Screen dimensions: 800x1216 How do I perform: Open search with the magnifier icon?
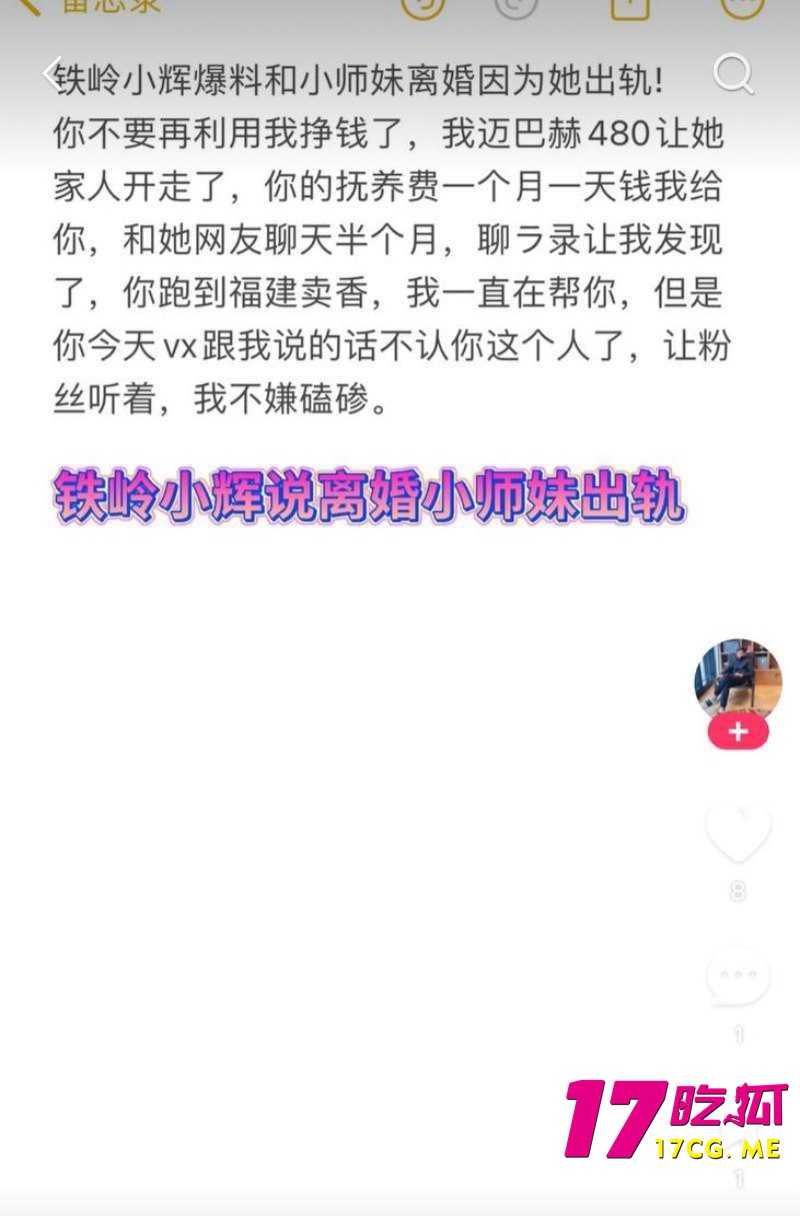point(733,74)
